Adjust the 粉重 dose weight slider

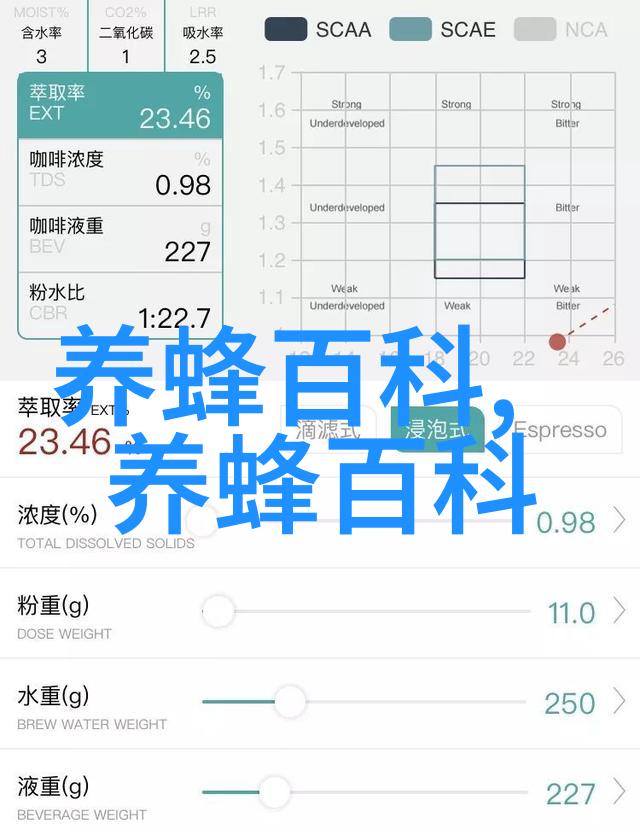(218, 611)
